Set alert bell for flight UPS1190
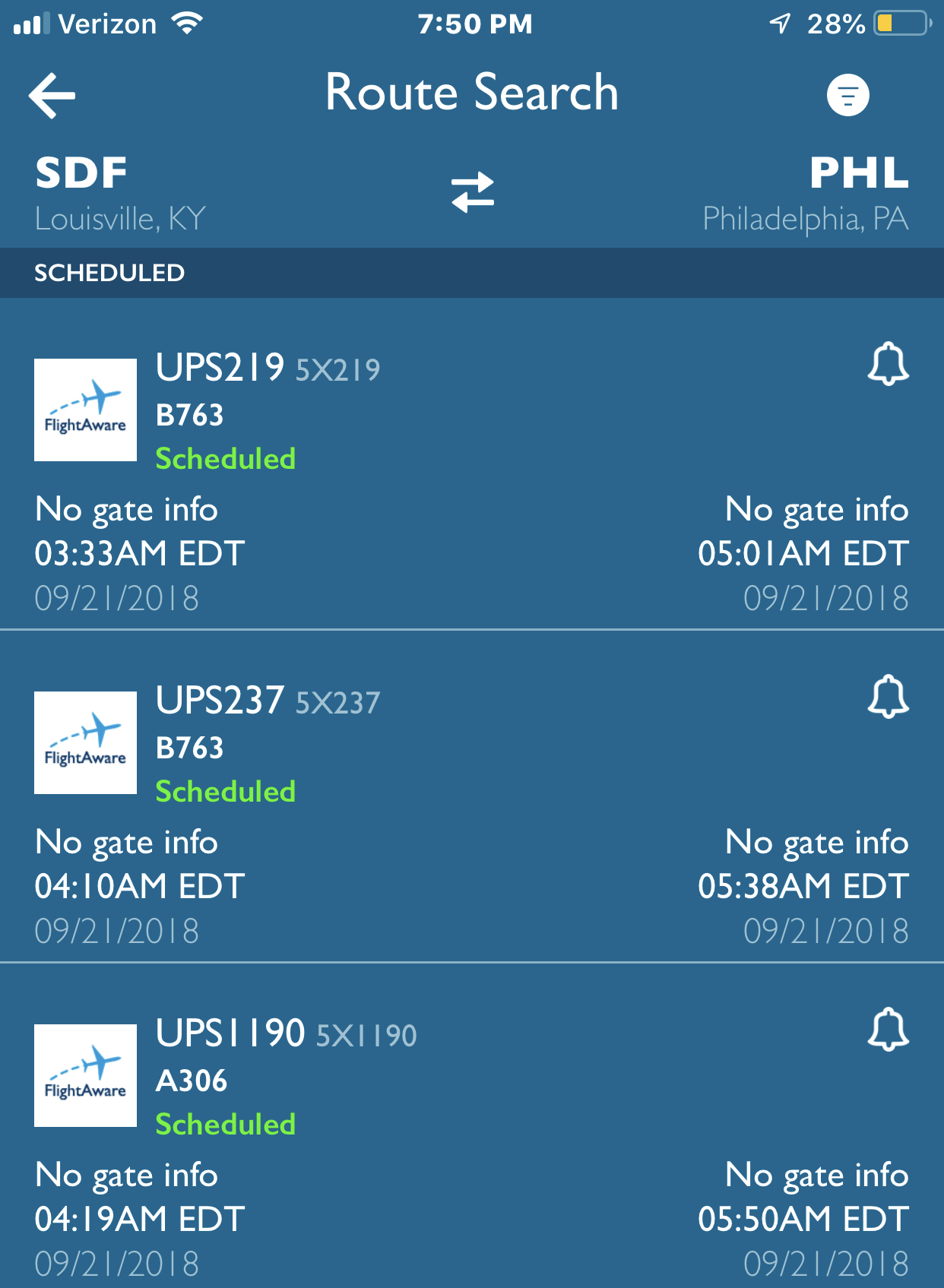Image resolution: width=944 pixels, height=1288 pixels. (888, 1030)
